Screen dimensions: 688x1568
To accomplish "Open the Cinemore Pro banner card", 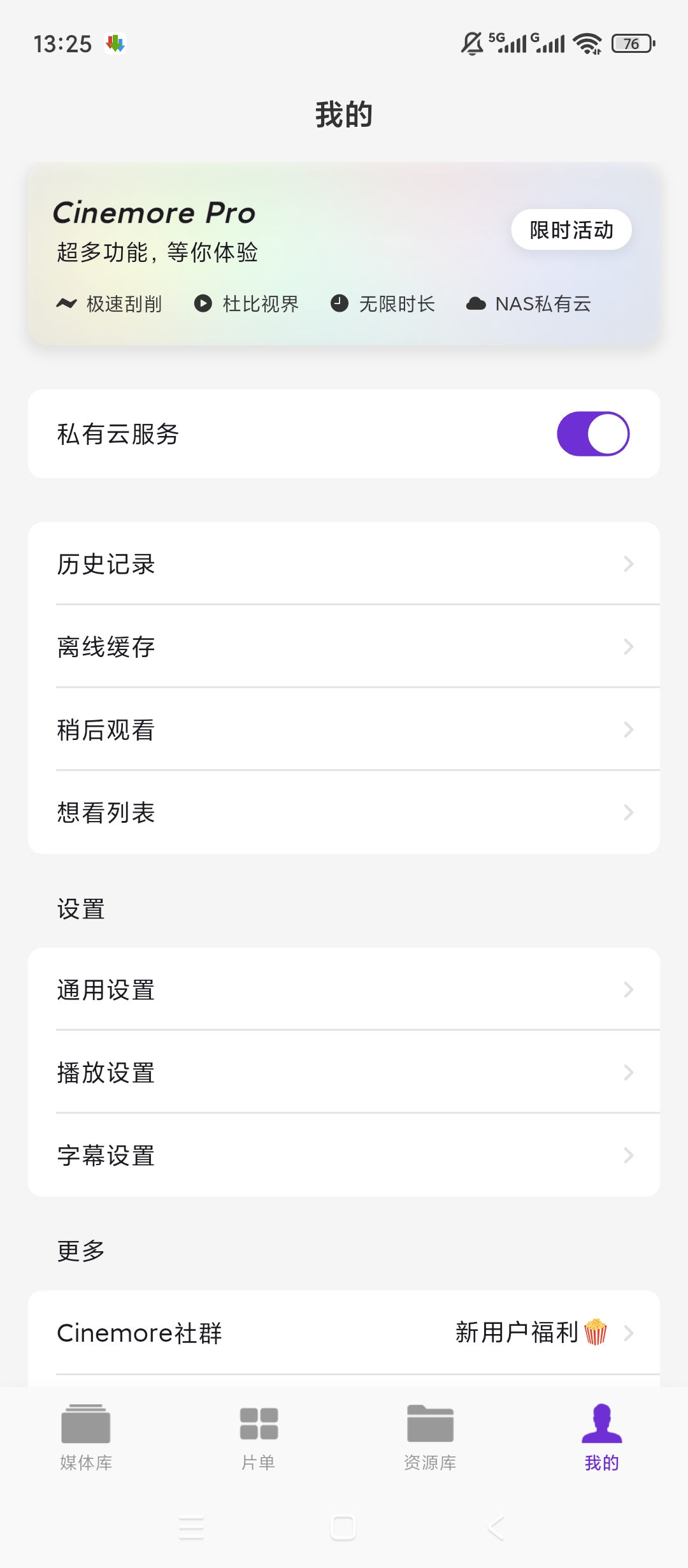I will click(344, 254).
